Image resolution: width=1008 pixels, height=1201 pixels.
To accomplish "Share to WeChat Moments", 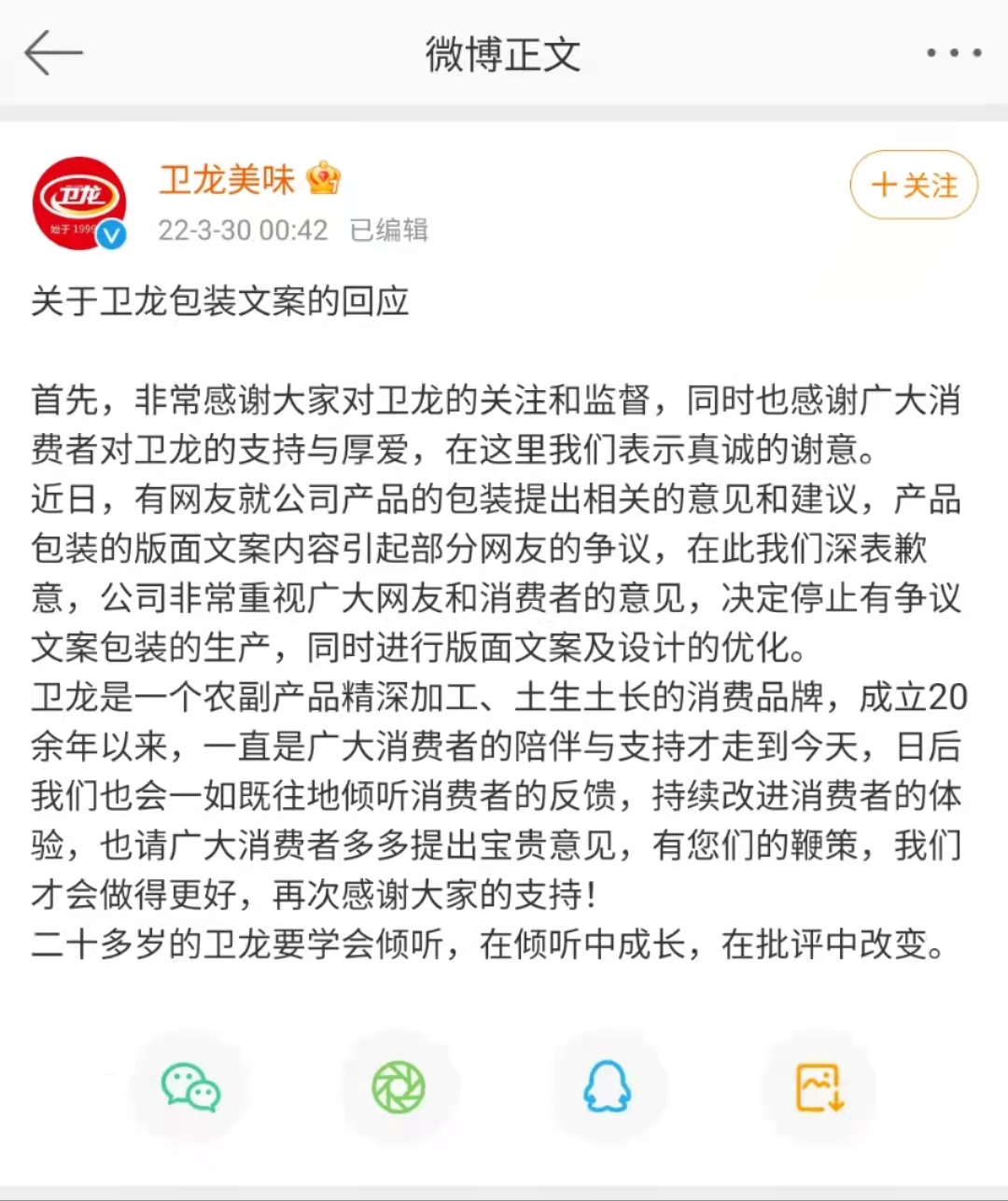I will 399,1087.
